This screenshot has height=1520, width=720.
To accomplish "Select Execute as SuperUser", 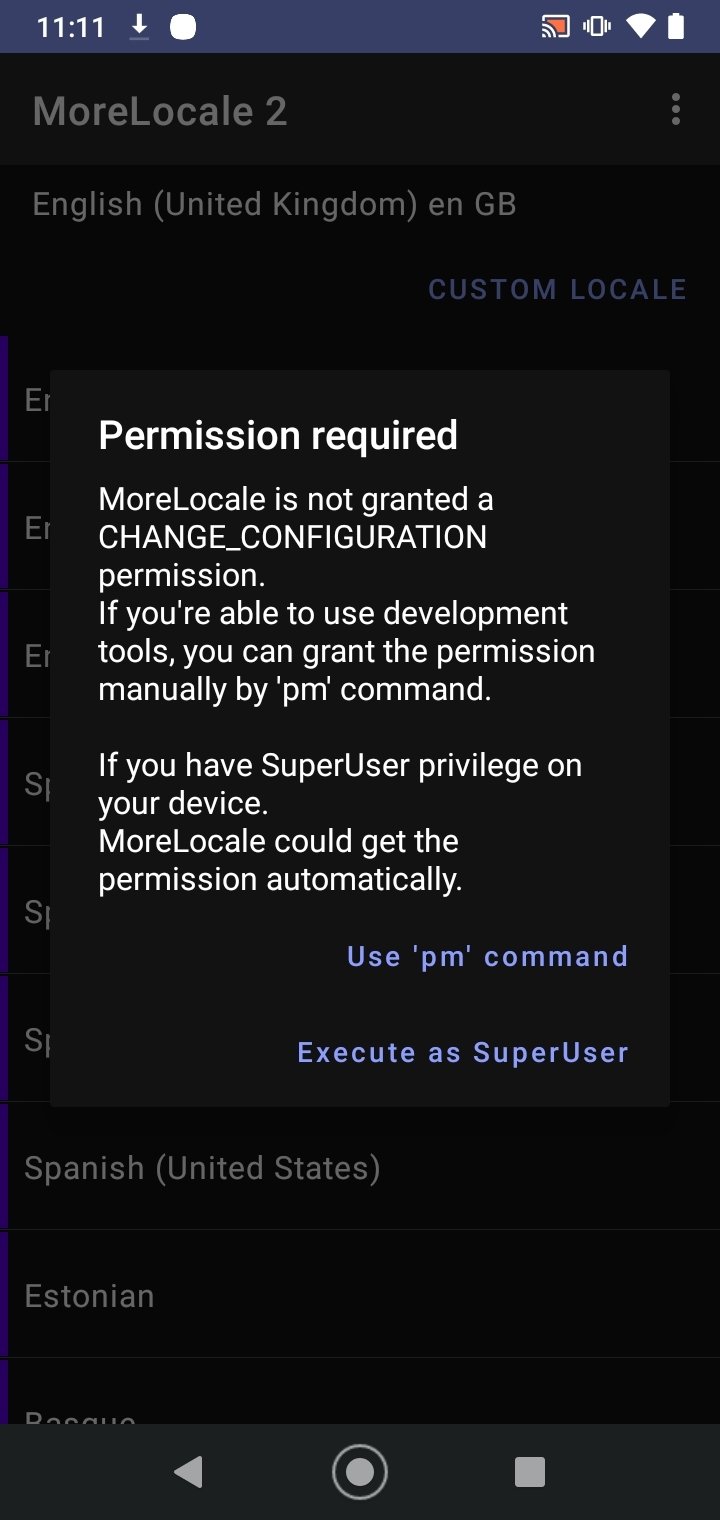I will pyautogui.click(x=463, y=1053).
